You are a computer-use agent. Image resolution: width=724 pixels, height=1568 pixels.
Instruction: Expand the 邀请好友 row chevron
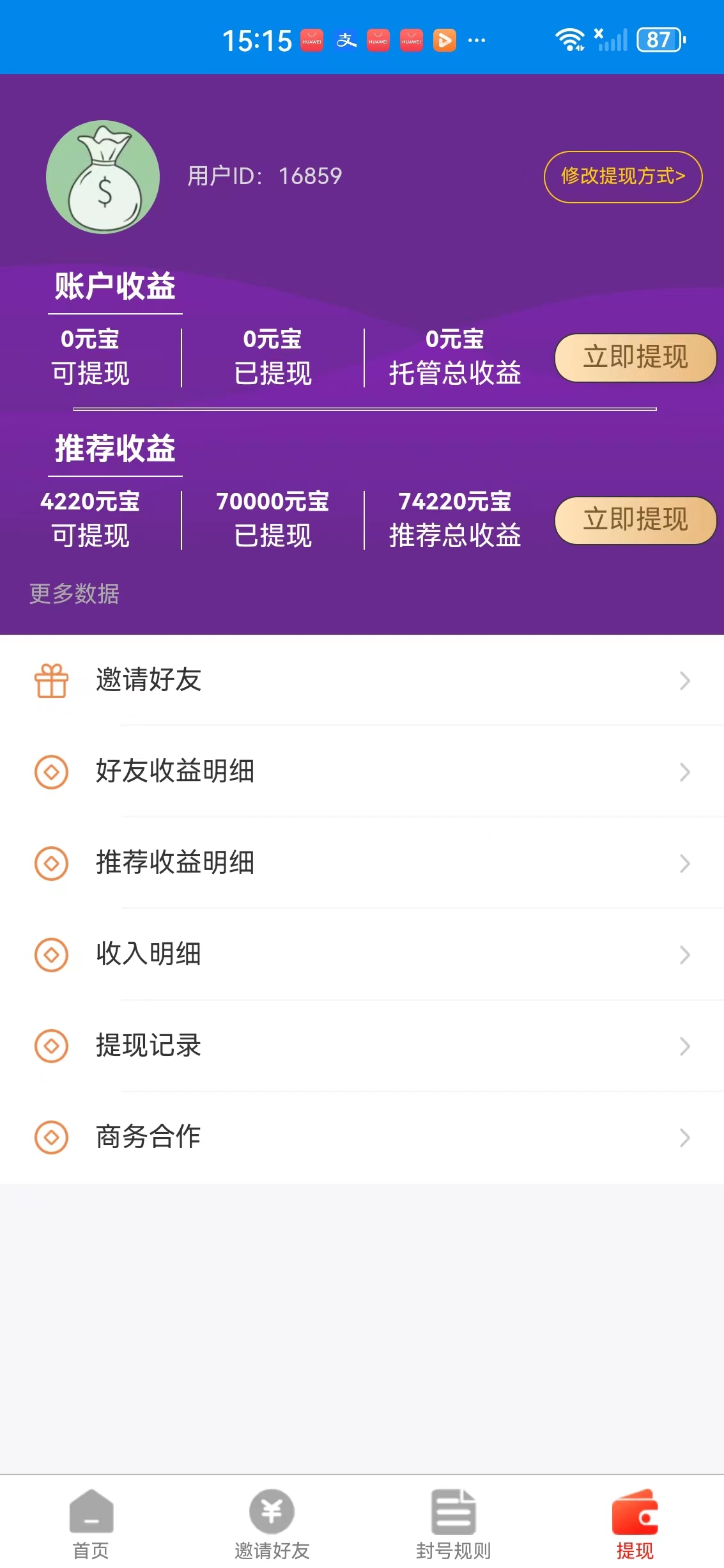coord(684,681)
